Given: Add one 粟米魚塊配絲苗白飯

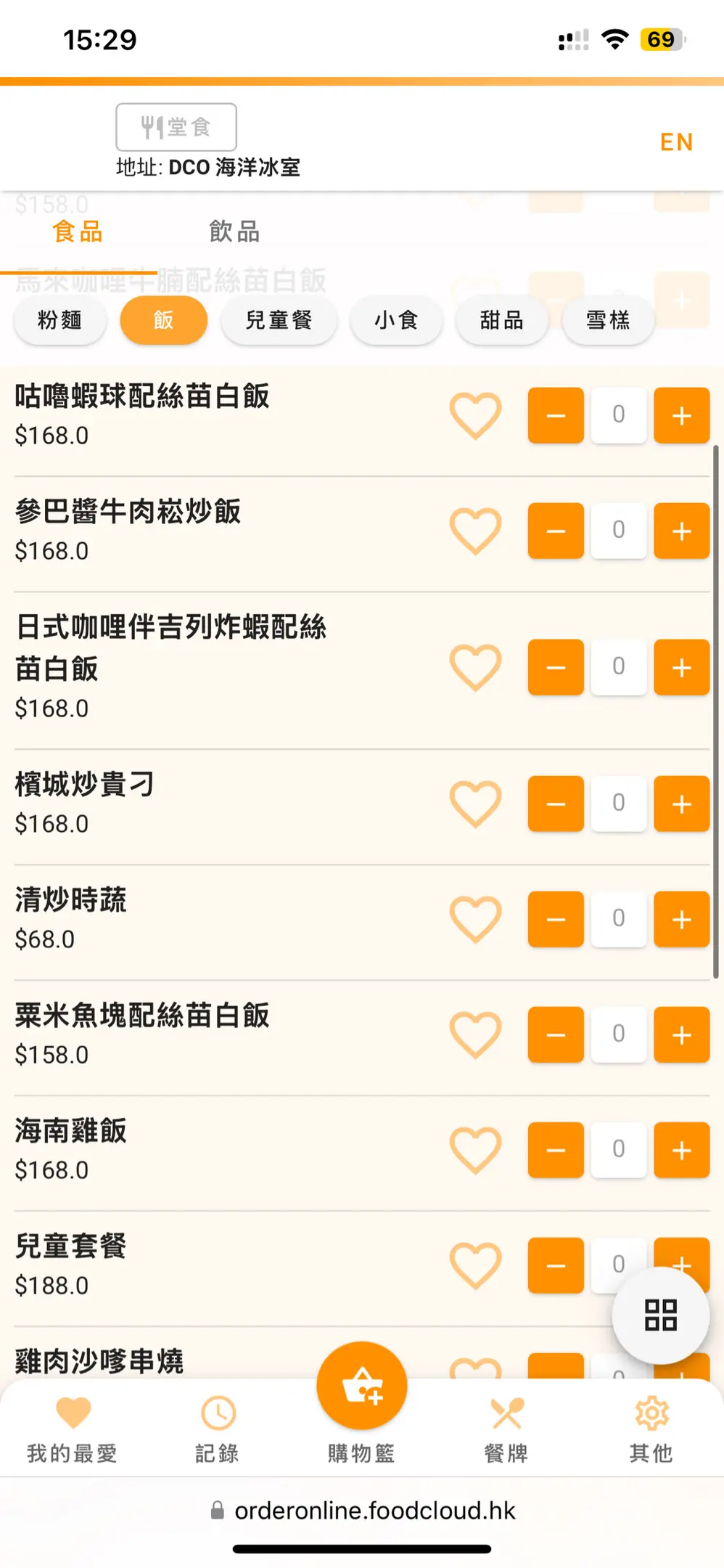Looking at the screenshot, I should coord(681,1034).
